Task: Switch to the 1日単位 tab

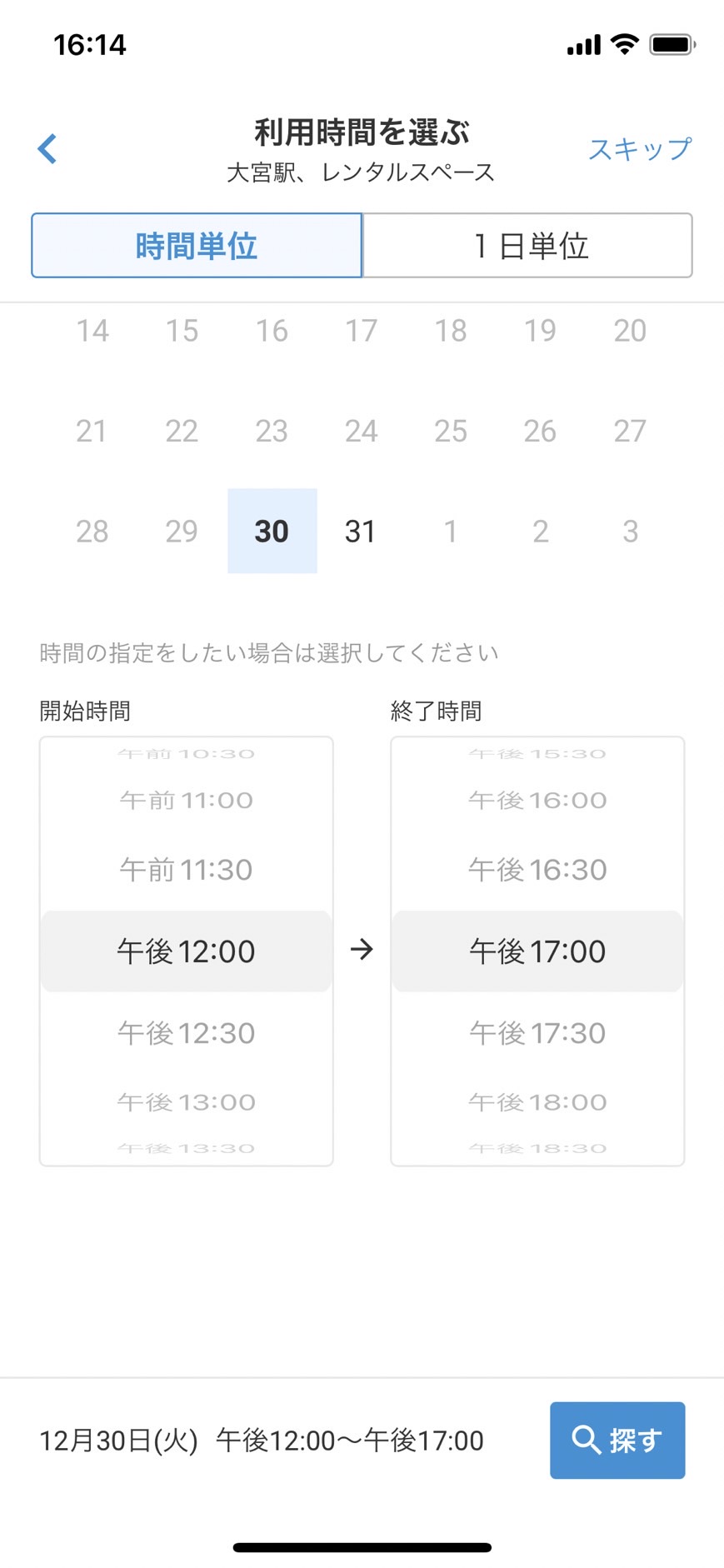Action: coord(527,246)
